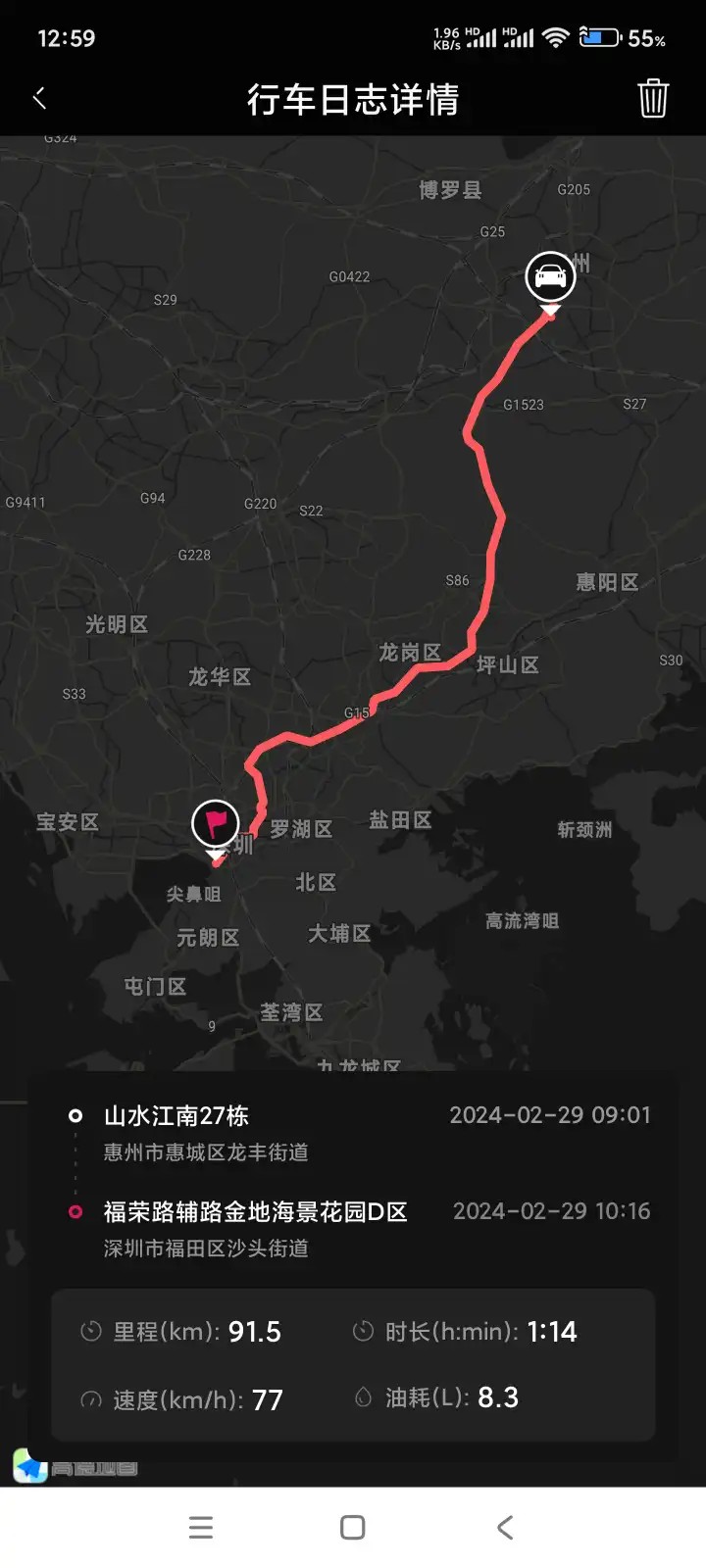The image size is (706, 1568).
Task: Go back from the trip log details
Action: pos(40,98)
